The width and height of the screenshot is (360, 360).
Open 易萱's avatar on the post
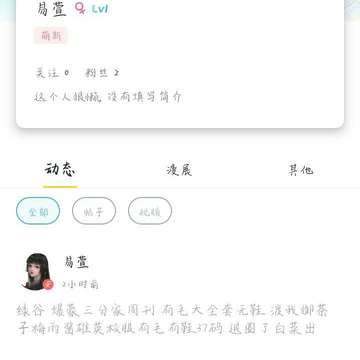[37, 271]
